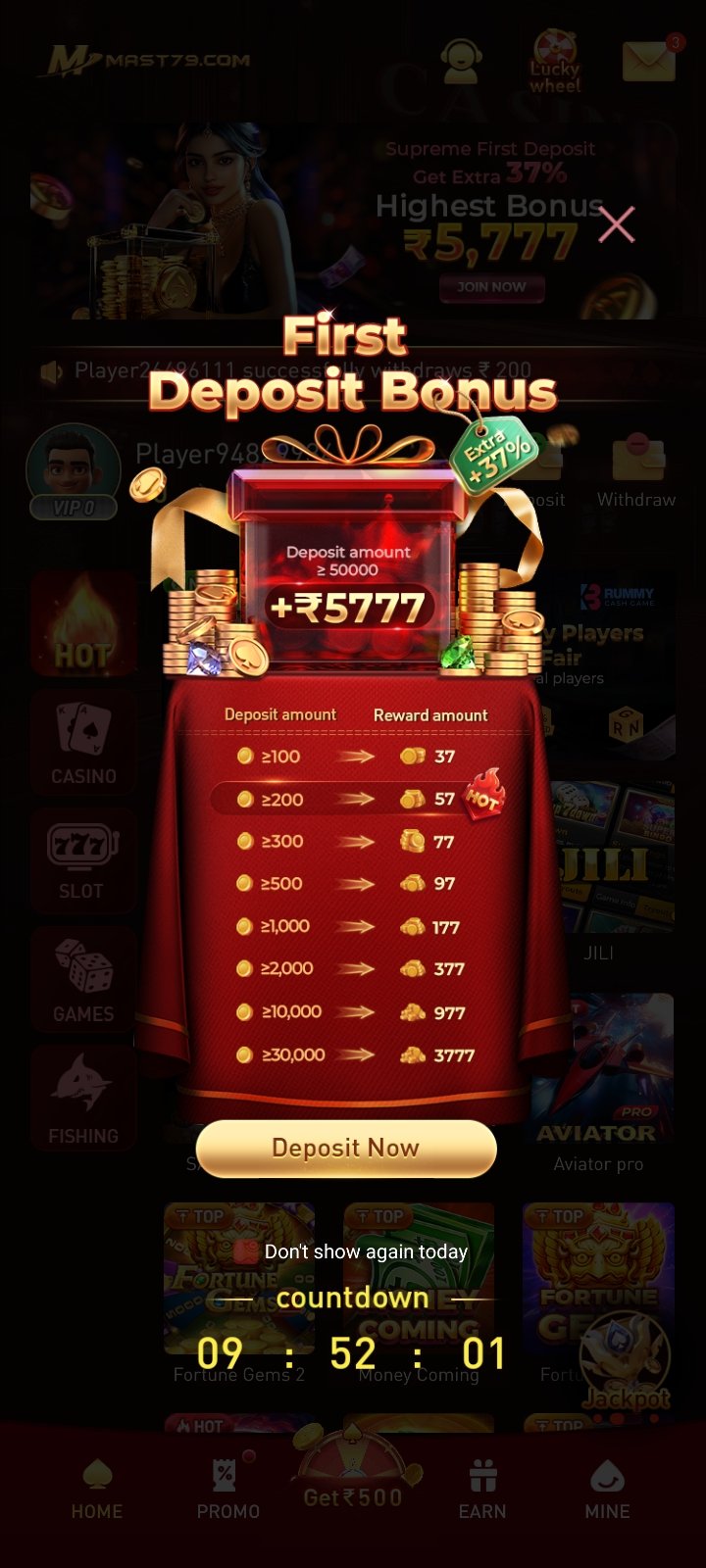The height and width of the screenshot is (1568, 706).
Task: Dismiss the bonus popup with the X
Action: coord(617,224)
